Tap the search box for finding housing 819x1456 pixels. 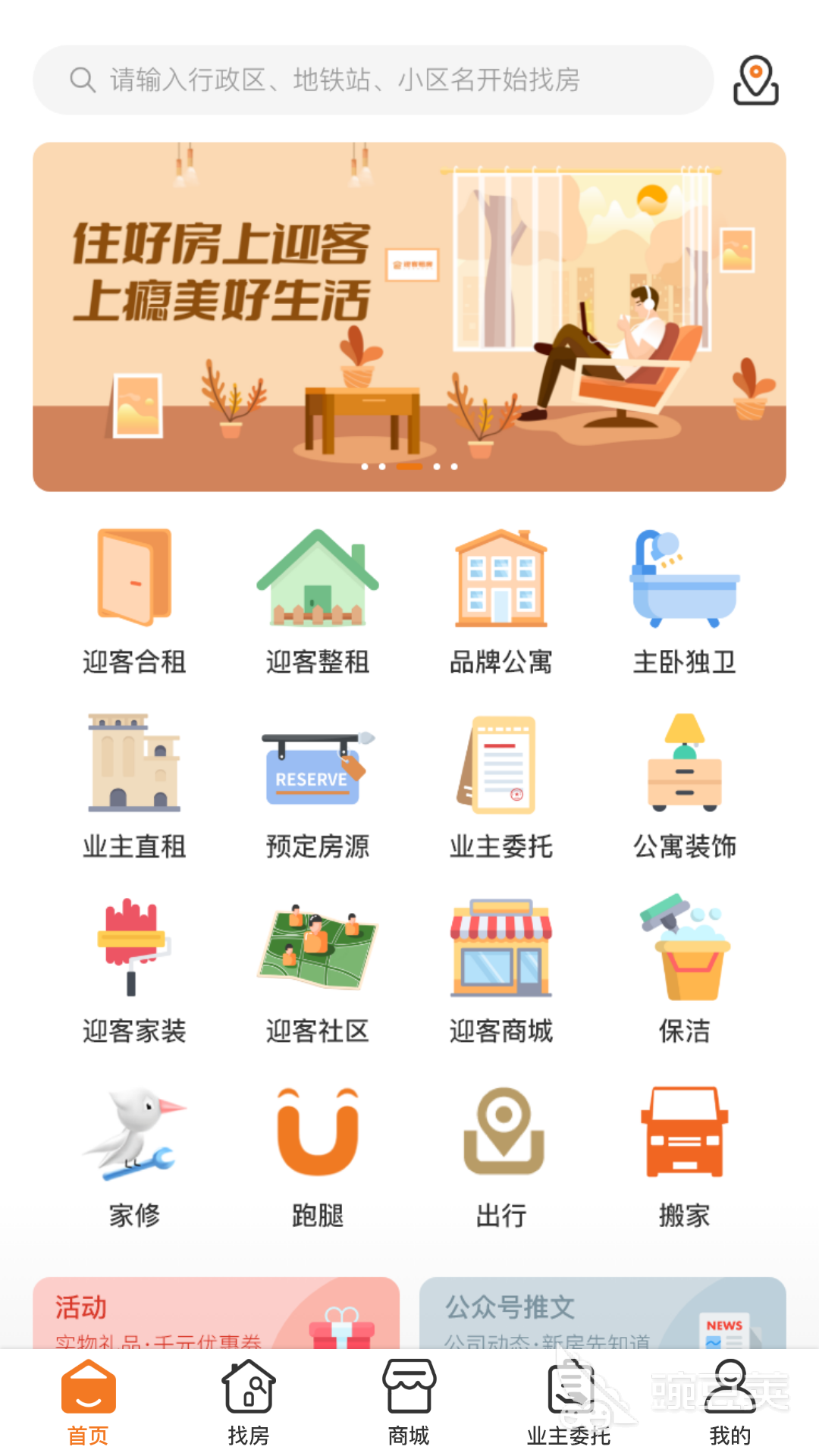(372, 80)
